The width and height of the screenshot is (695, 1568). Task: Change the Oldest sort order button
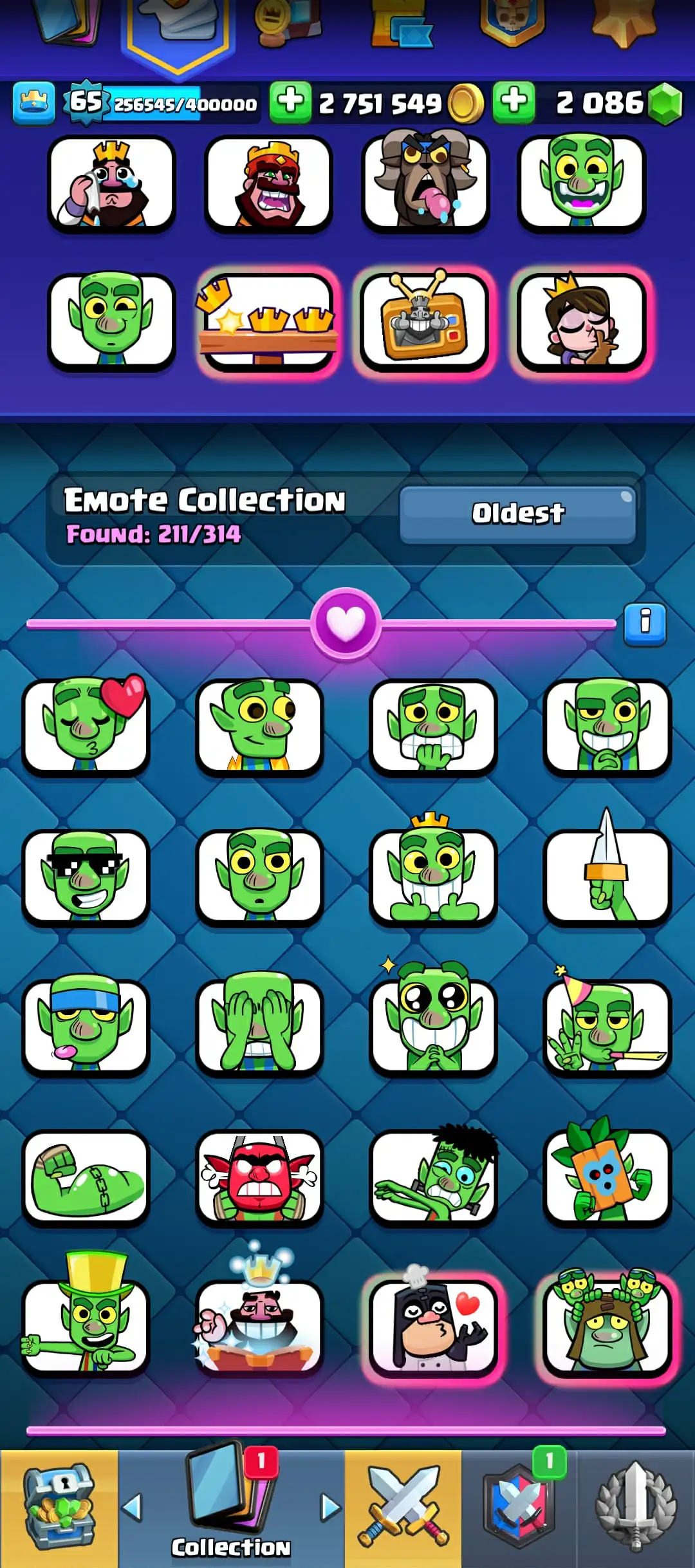517,514
